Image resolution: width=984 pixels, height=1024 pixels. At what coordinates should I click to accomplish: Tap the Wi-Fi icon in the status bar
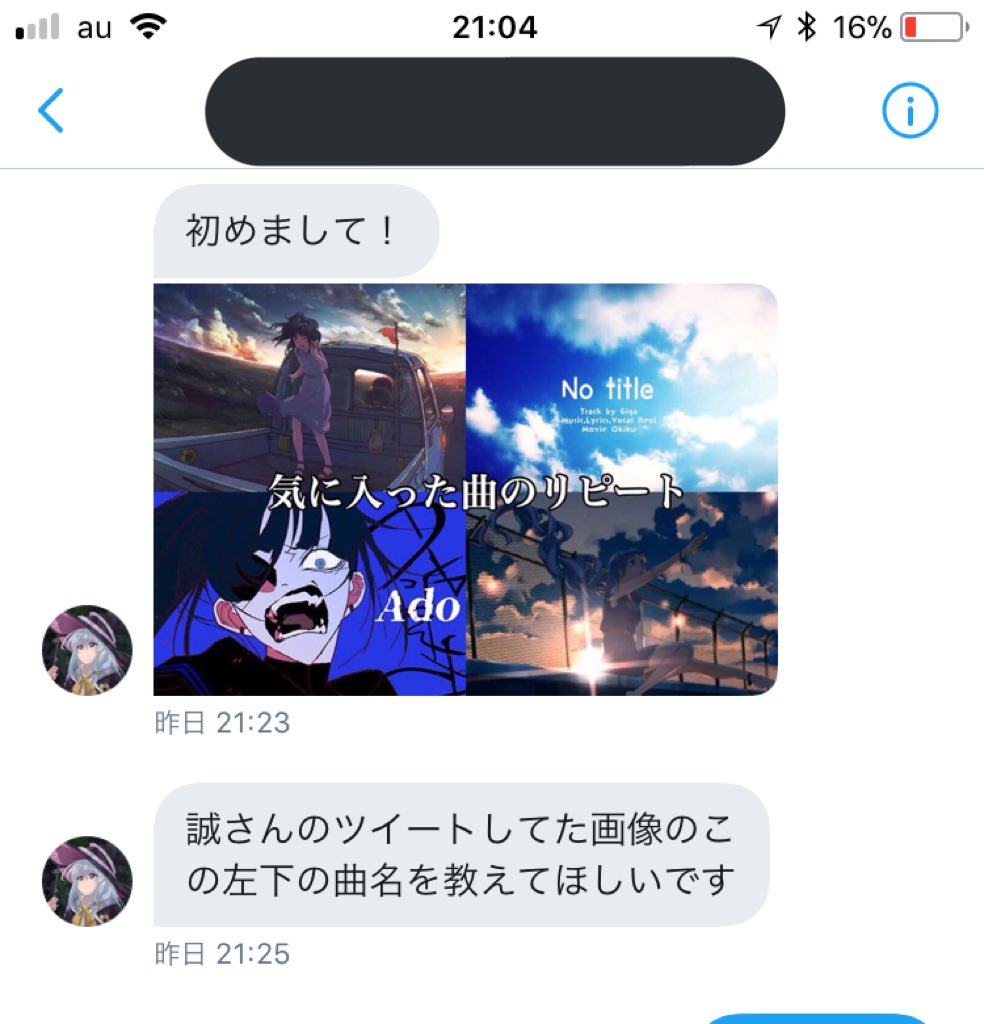click(148, 26)
